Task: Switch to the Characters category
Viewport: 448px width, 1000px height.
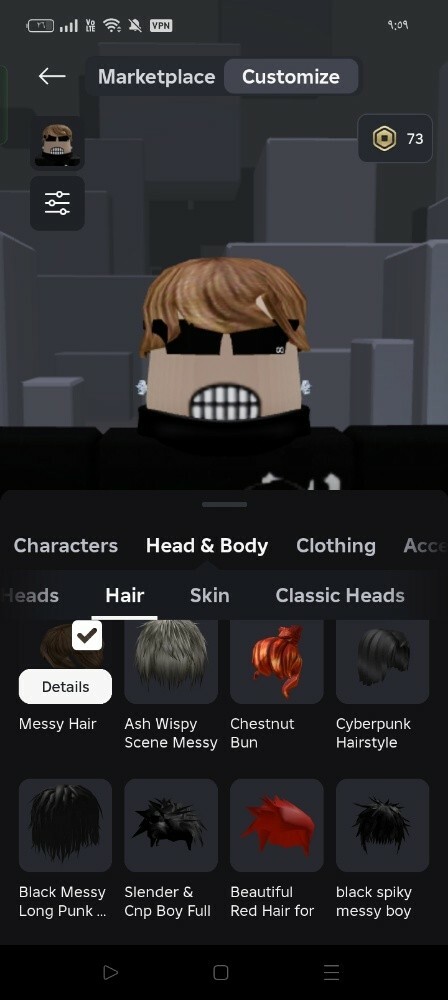Action: pyautogui.click(x=66, y=546)
